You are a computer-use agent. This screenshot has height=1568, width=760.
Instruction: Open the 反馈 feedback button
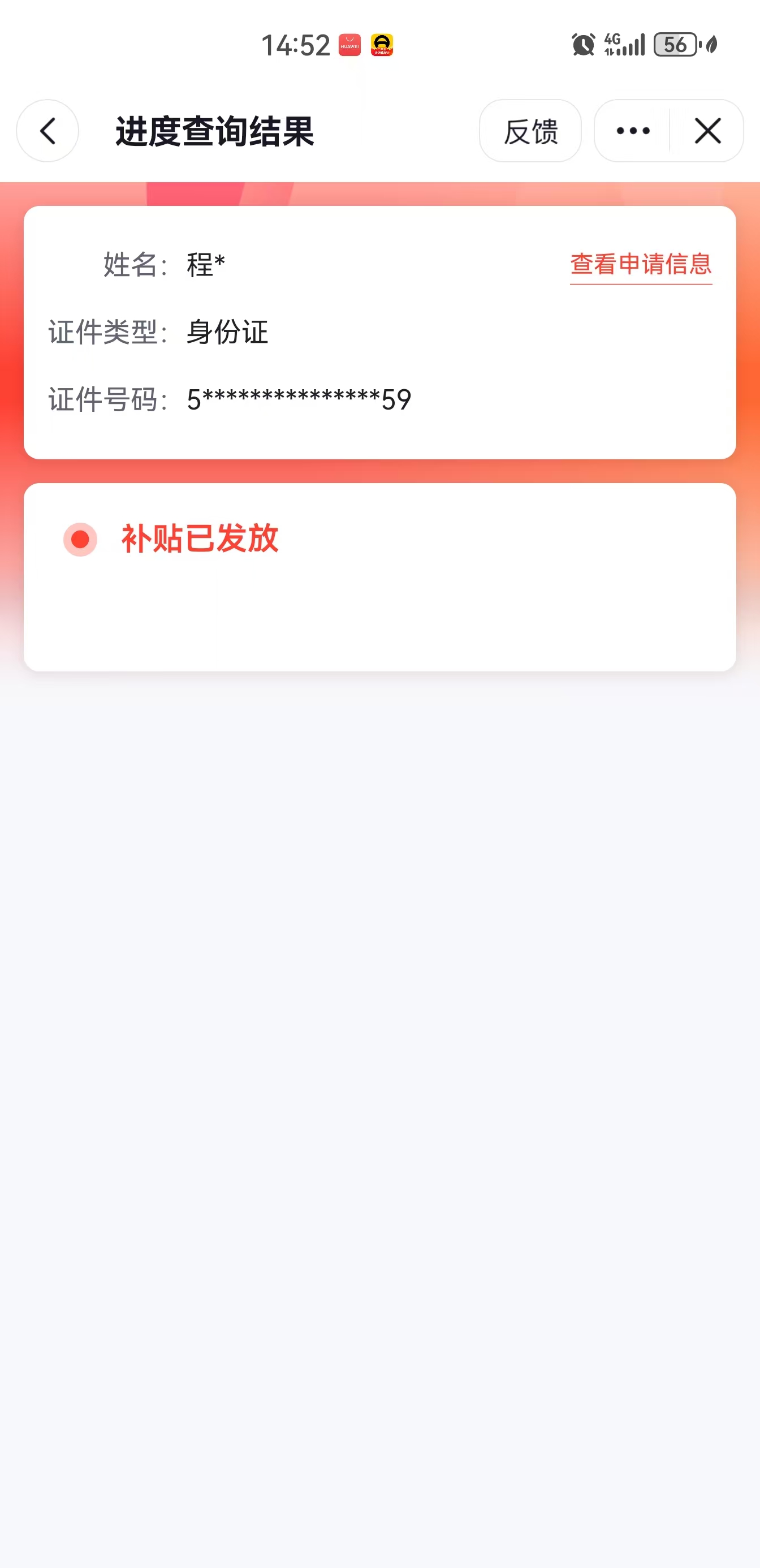click(530, 131)
